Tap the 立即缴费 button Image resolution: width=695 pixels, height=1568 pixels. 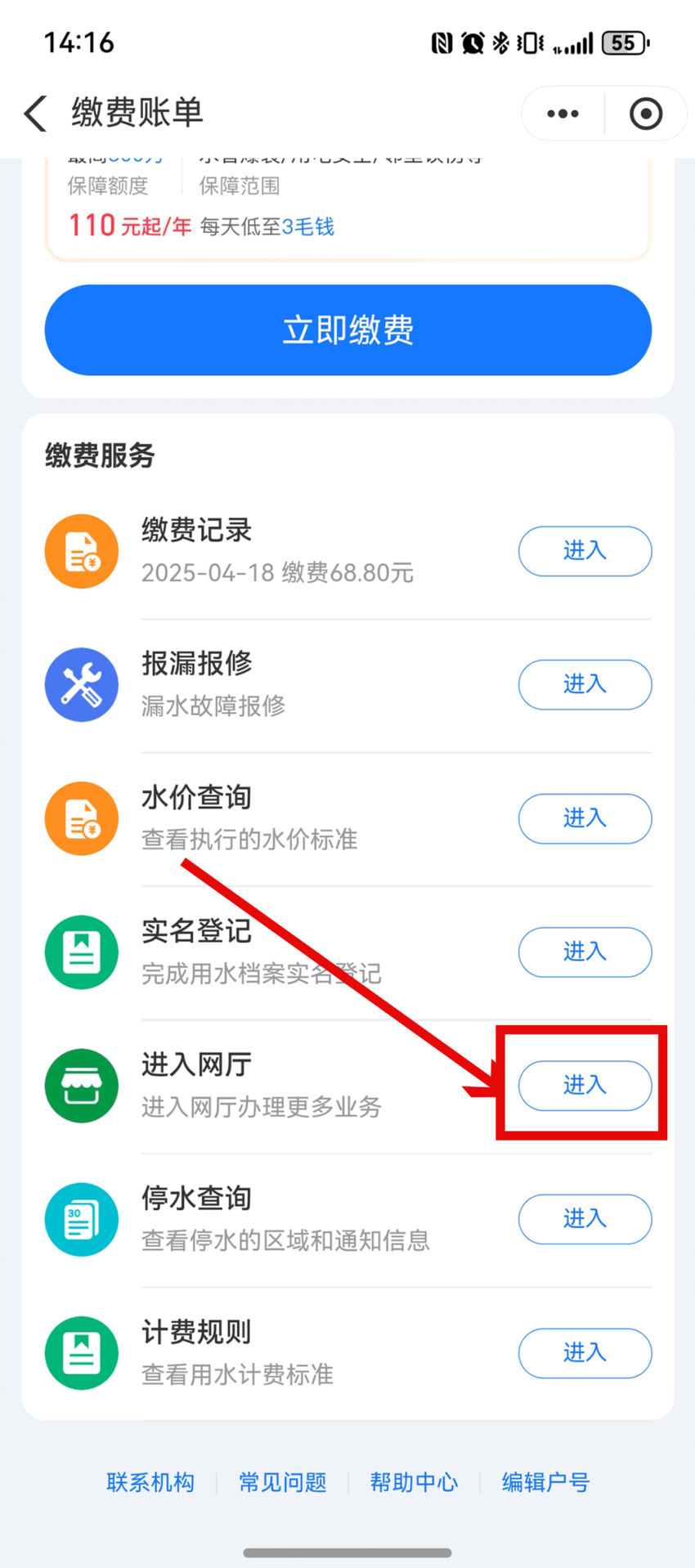[x=347, y=330]
